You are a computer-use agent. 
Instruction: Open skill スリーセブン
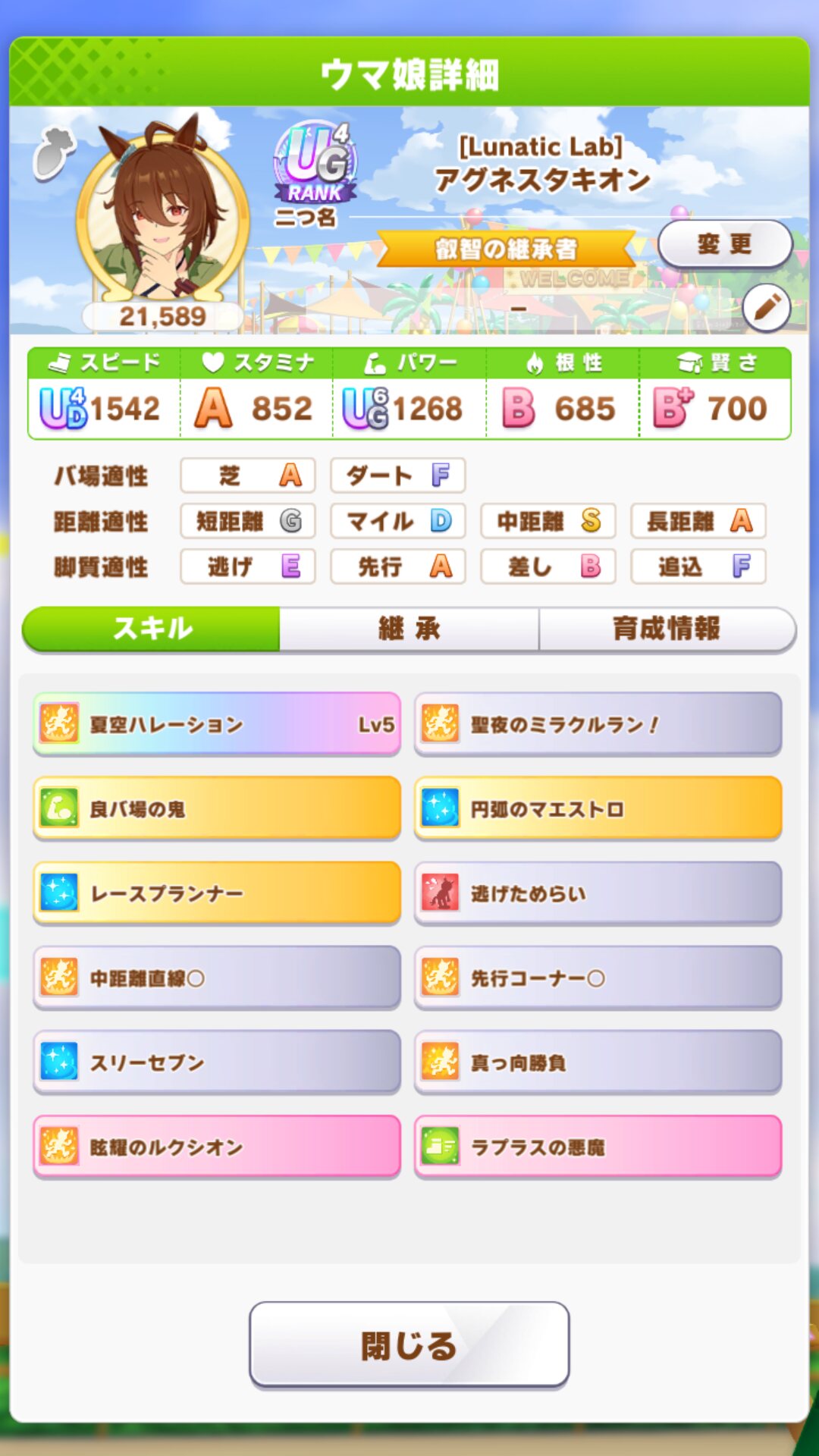217,1062
